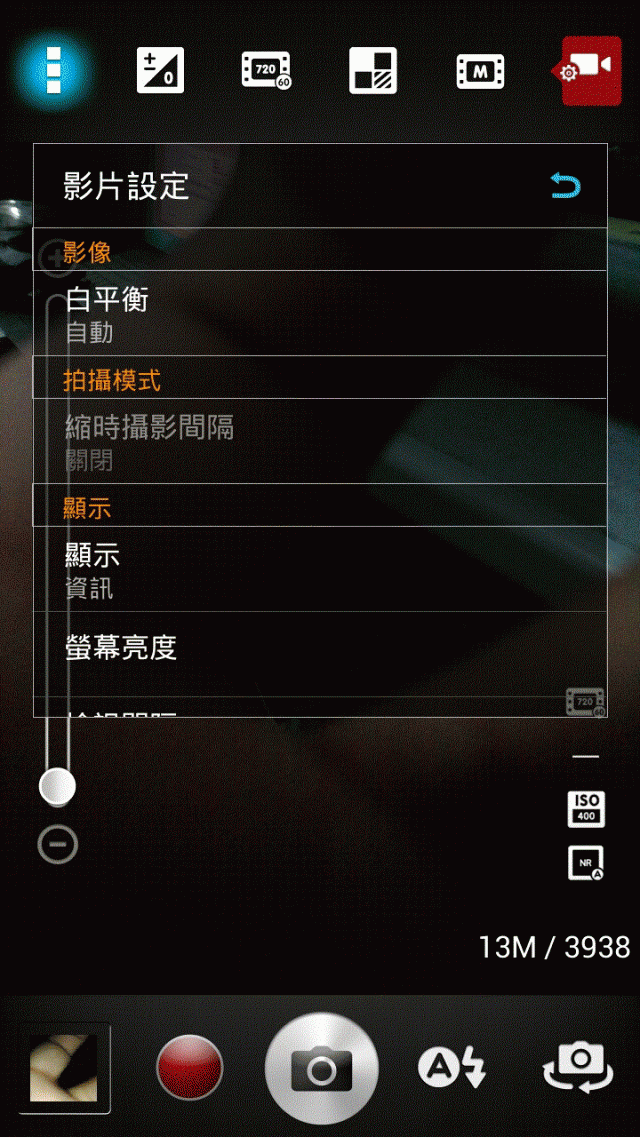
Task: Open the last photo thumbnail
Action: (64, 1067)
